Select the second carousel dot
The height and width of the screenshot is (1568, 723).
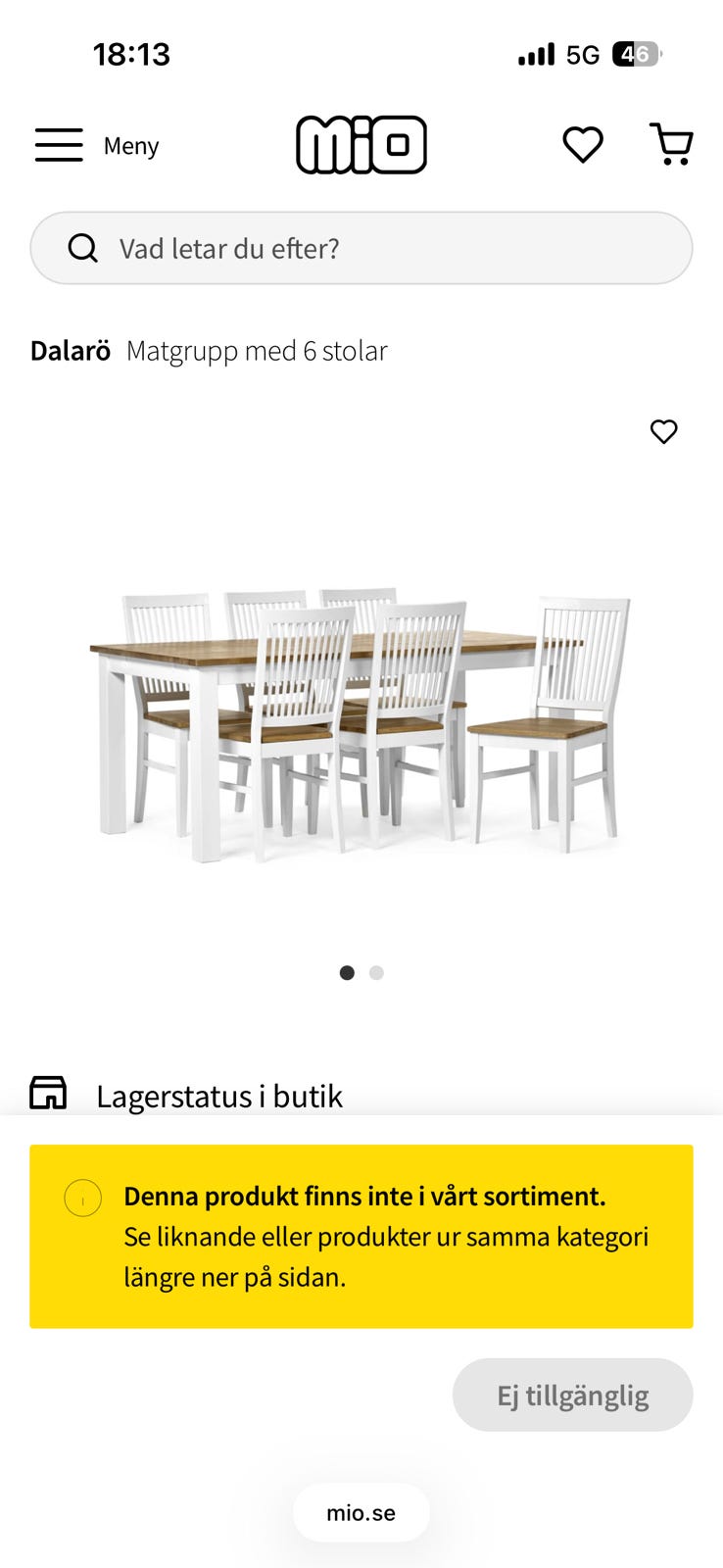point(376,972)
